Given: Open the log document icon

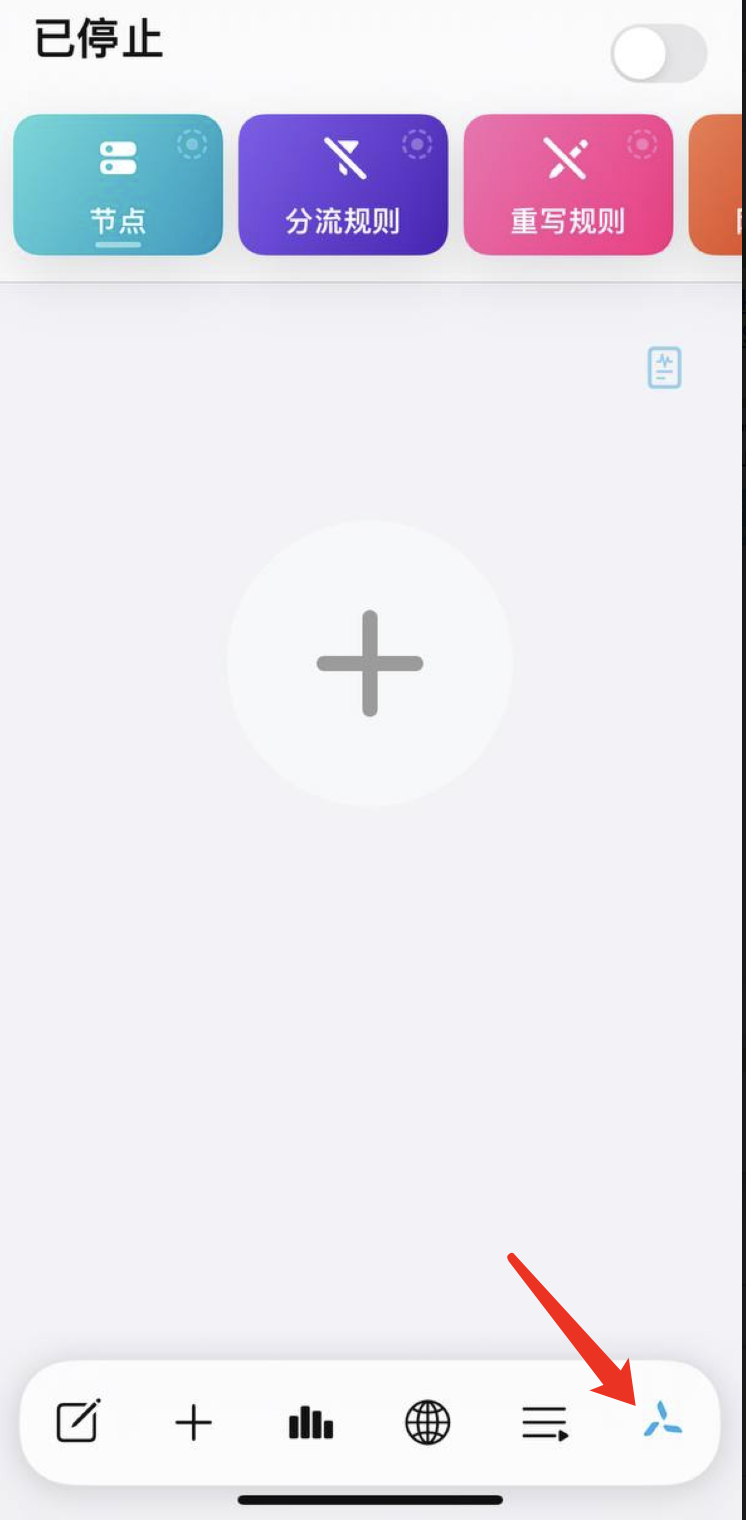Looking at the screenshot, I should pyautogui.click(x=664, y=368).
